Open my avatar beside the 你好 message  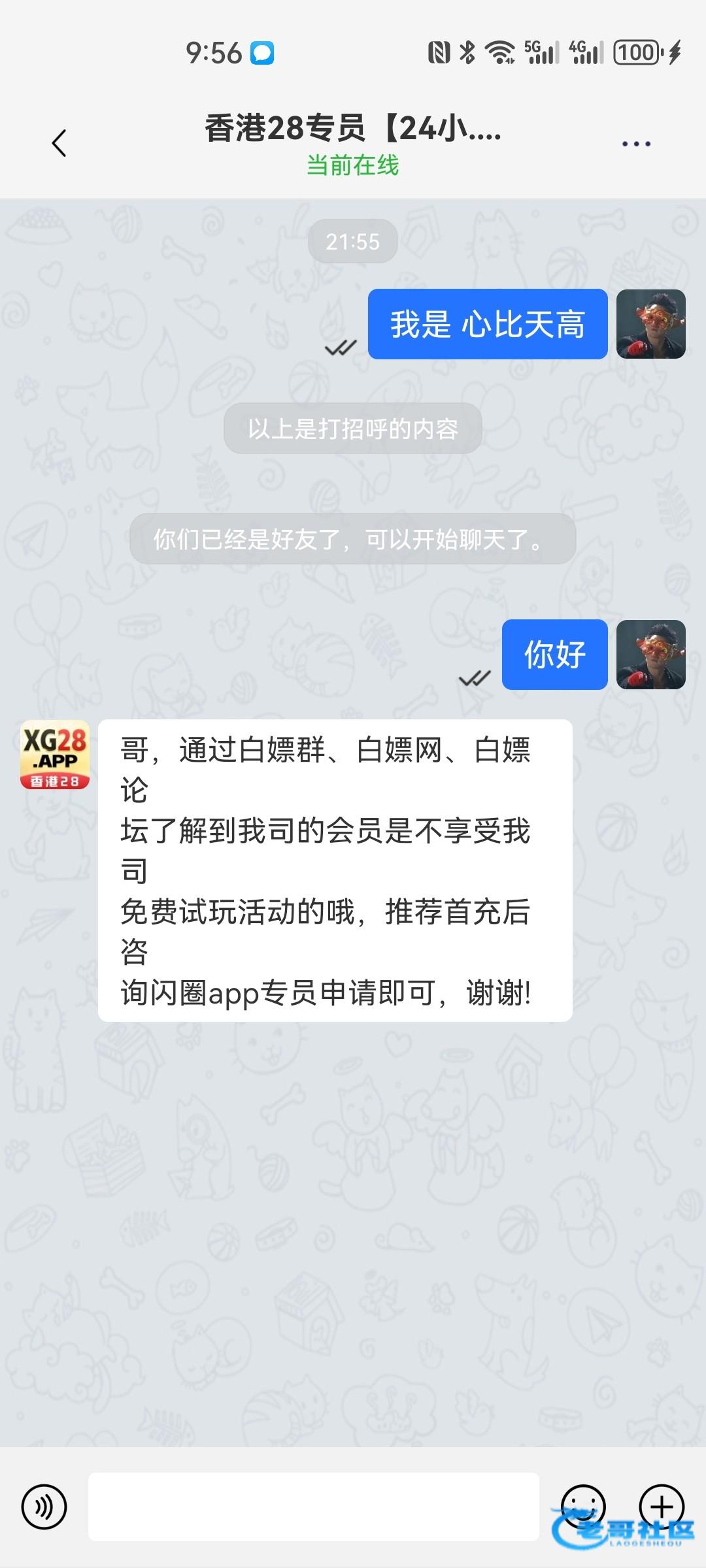651,655
